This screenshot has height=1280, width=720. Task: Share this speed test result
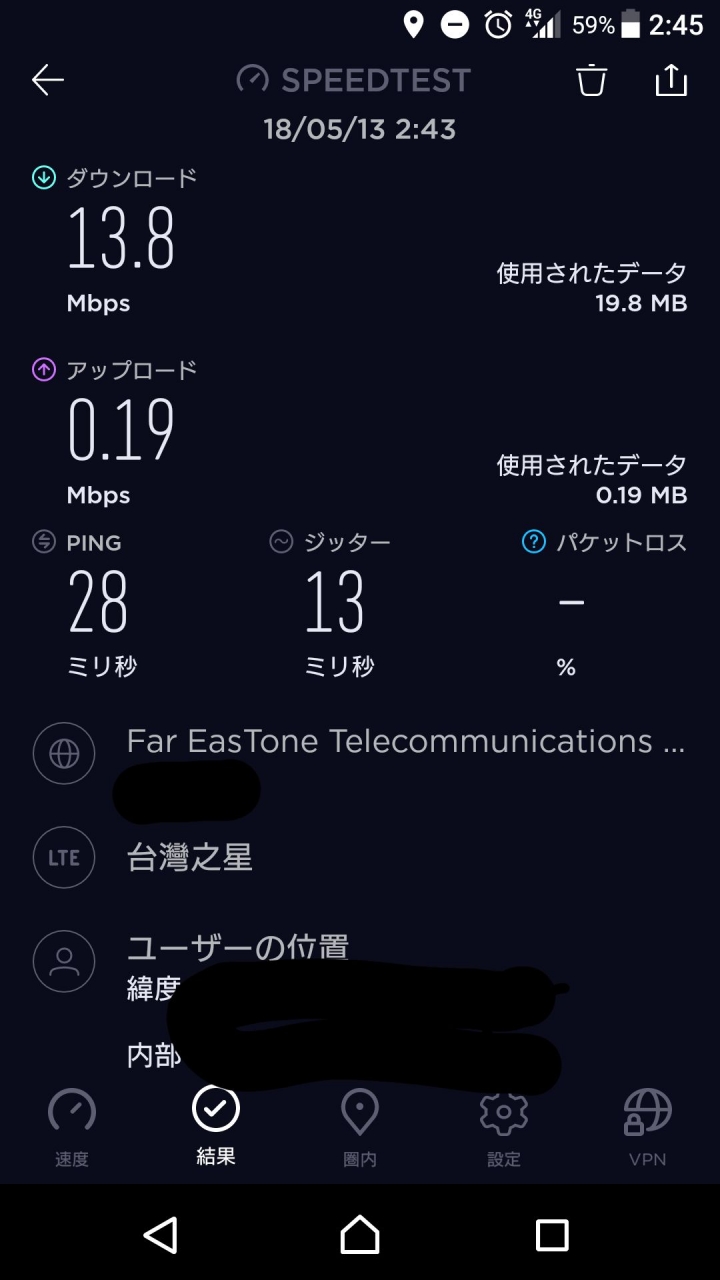[x=671, y=80]
